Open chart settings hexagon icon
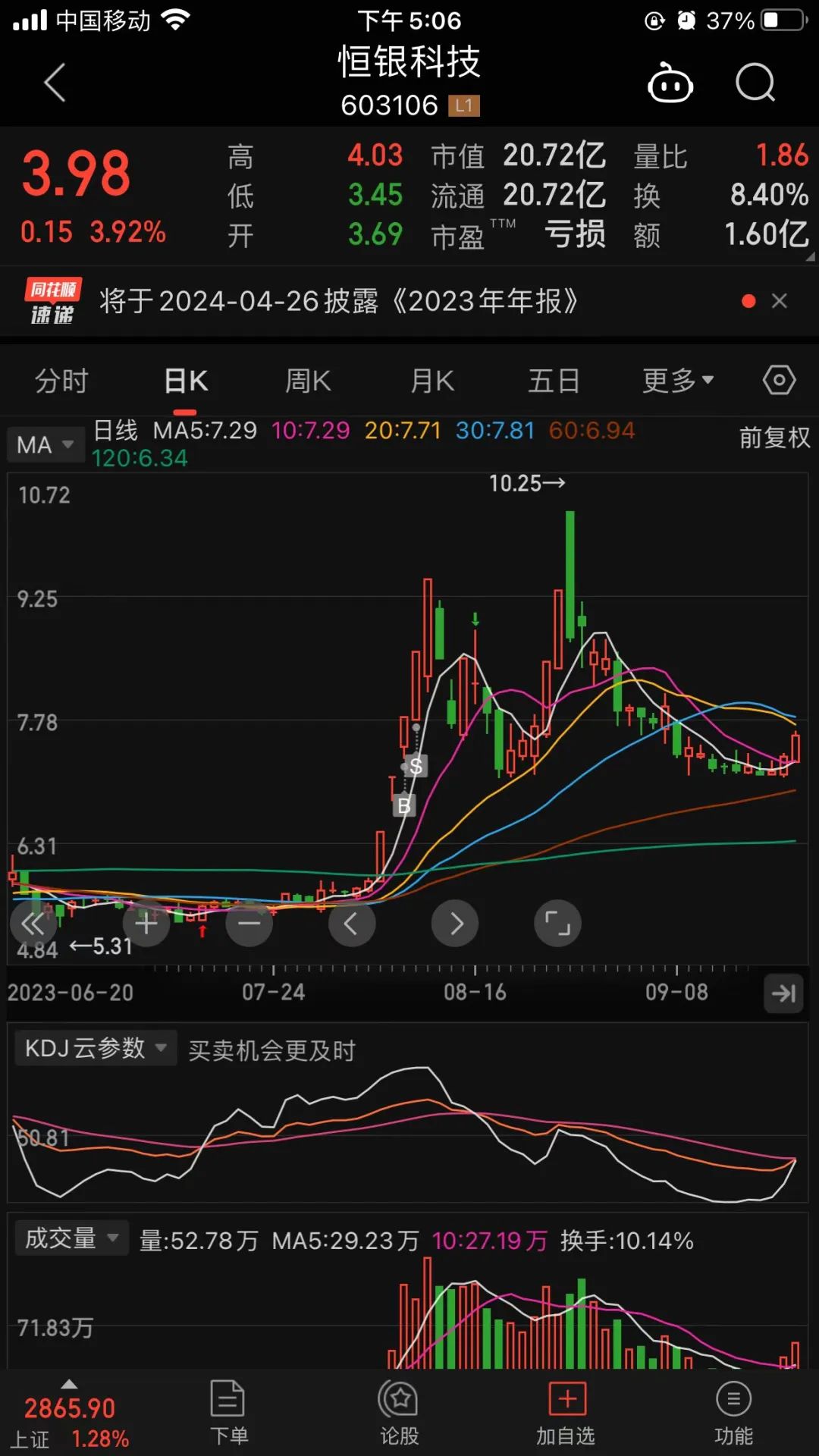 click(x=779, y=381)
